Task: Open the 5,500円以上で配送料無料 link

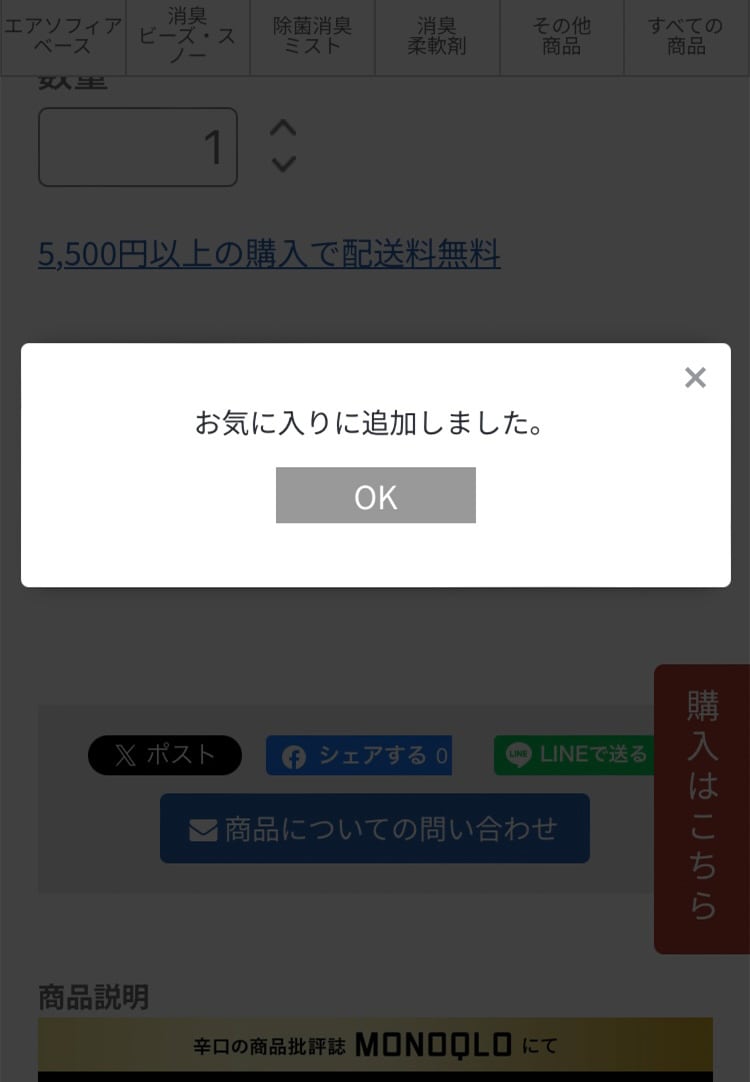Action: tap(269, 254)
